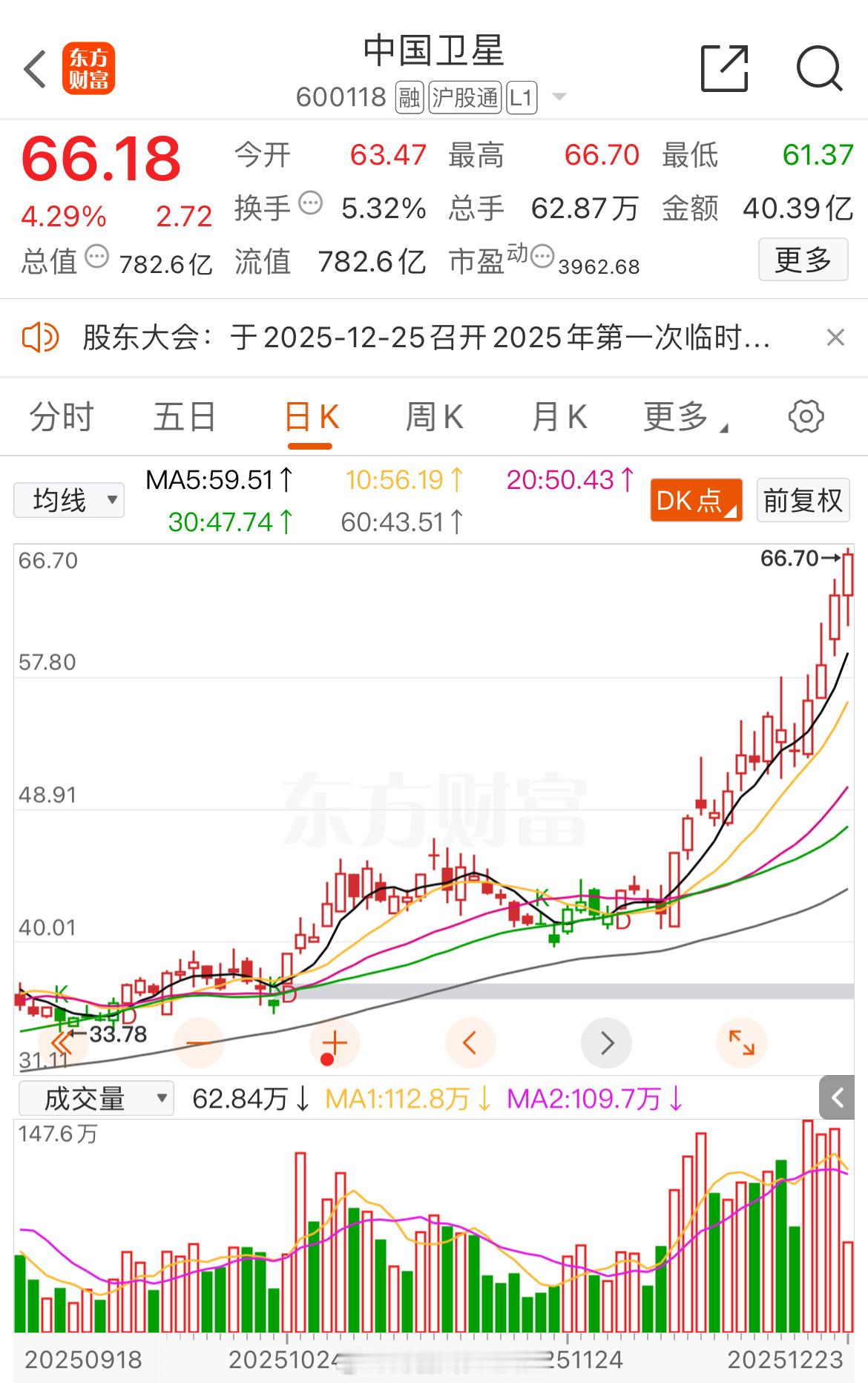Viewport: 868px width, 1383px height.
Task: Switch price adjustment to 前复权
Action: [802, 501]
